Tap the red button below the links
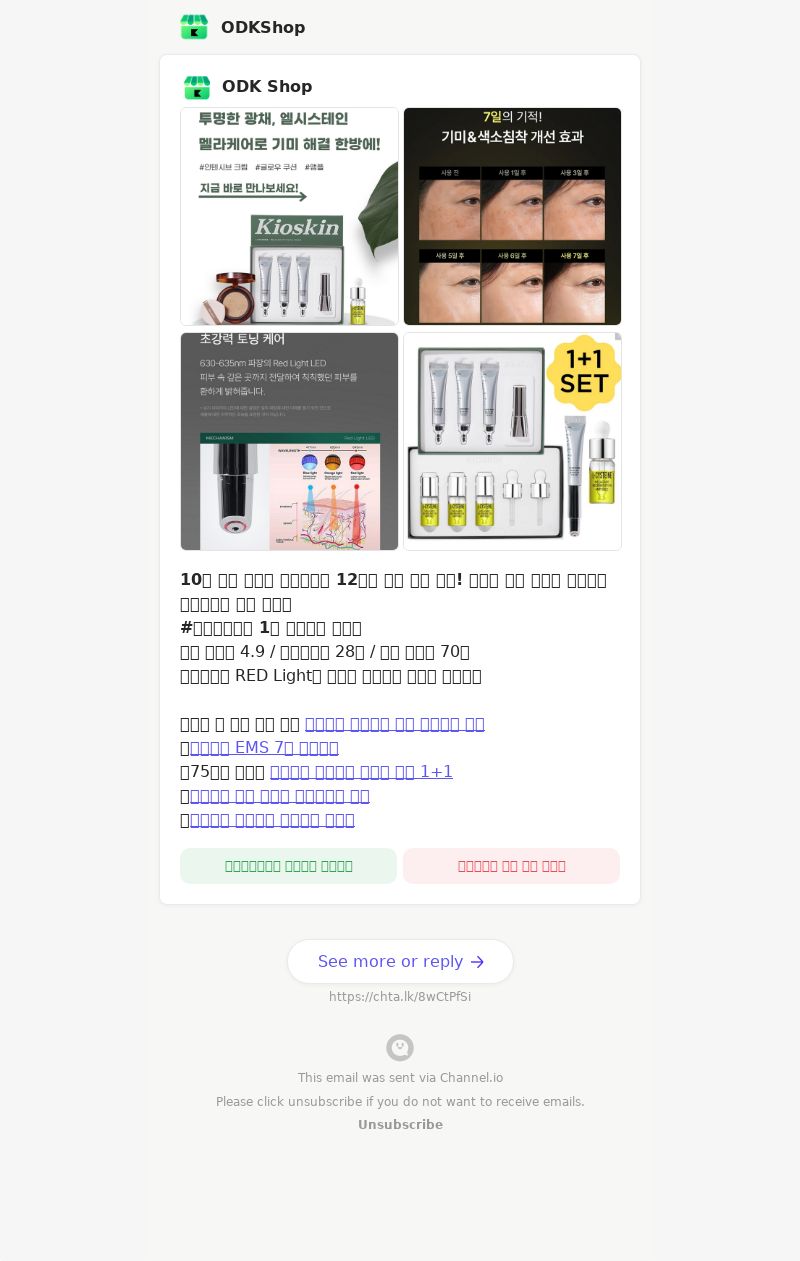 click(x=511, y=866)
